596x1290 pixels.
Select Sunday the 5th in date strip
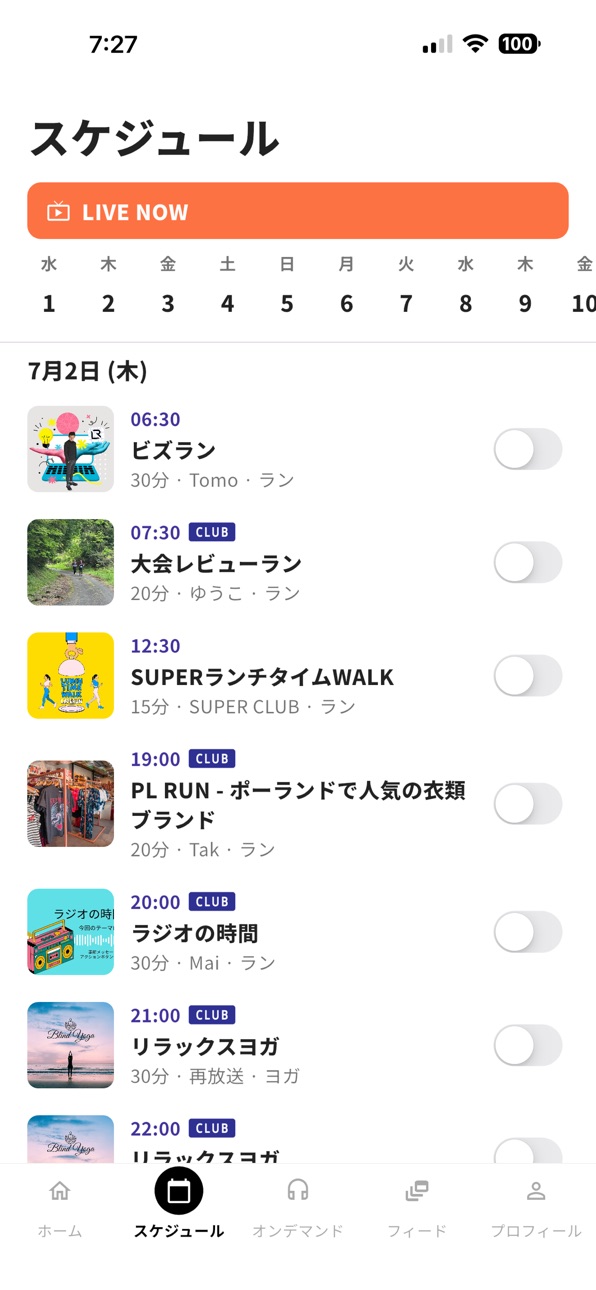pos(287,285)
